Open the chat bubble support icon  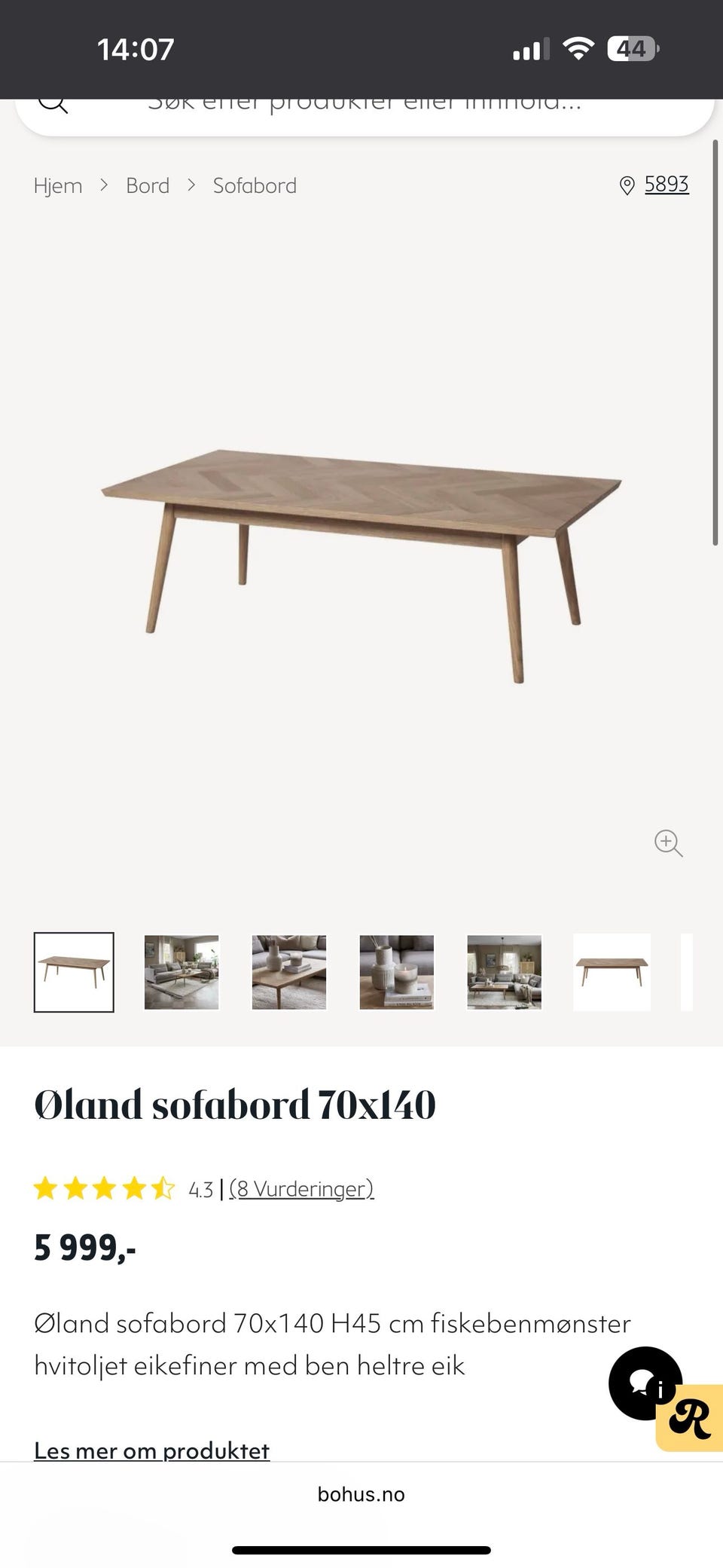pos(644,1383)
